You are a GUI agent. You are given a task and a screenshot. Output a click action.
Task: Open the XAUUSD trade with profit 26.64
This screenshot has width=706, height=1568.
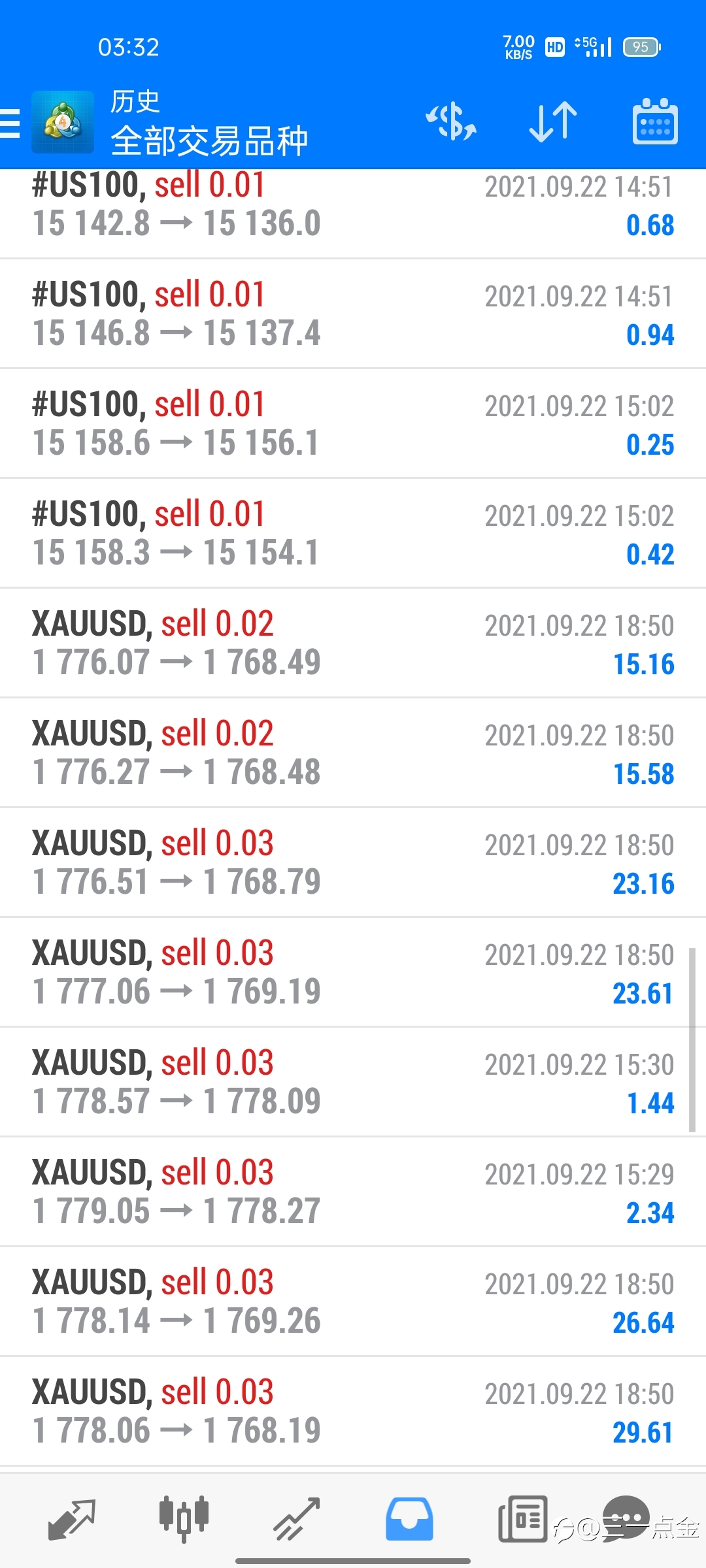(x=353, y=1301)
